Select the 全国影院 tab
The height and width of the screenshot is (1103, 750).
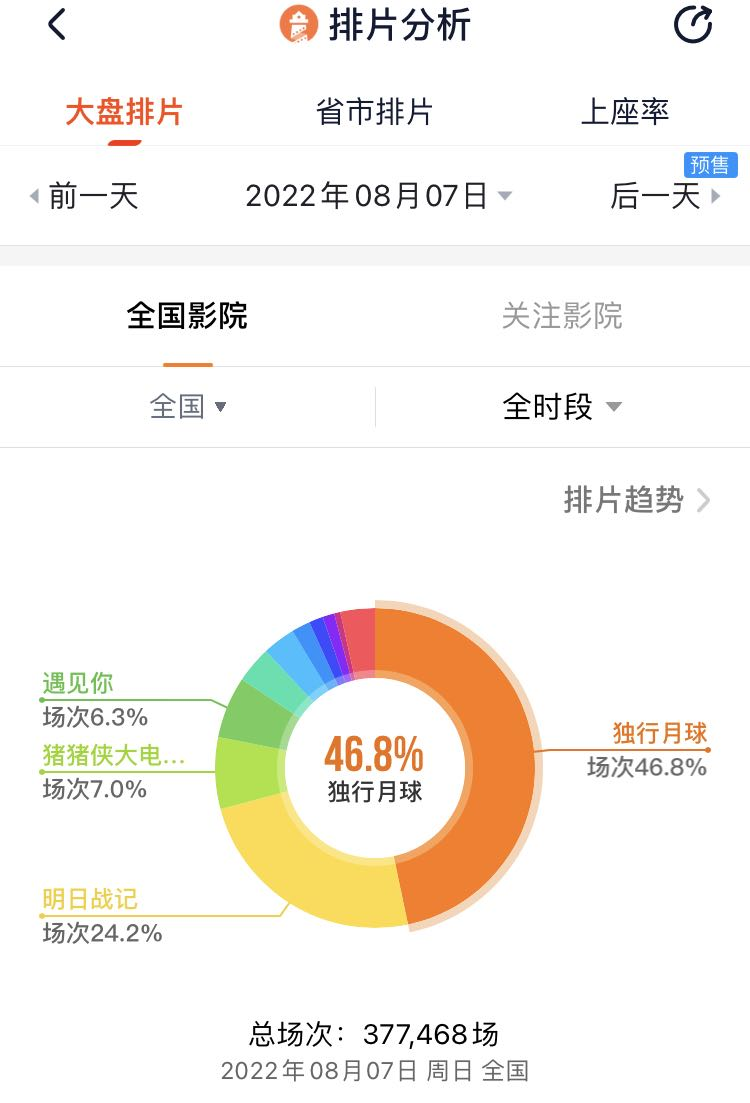pyautogui.click(x=187, y=316)
